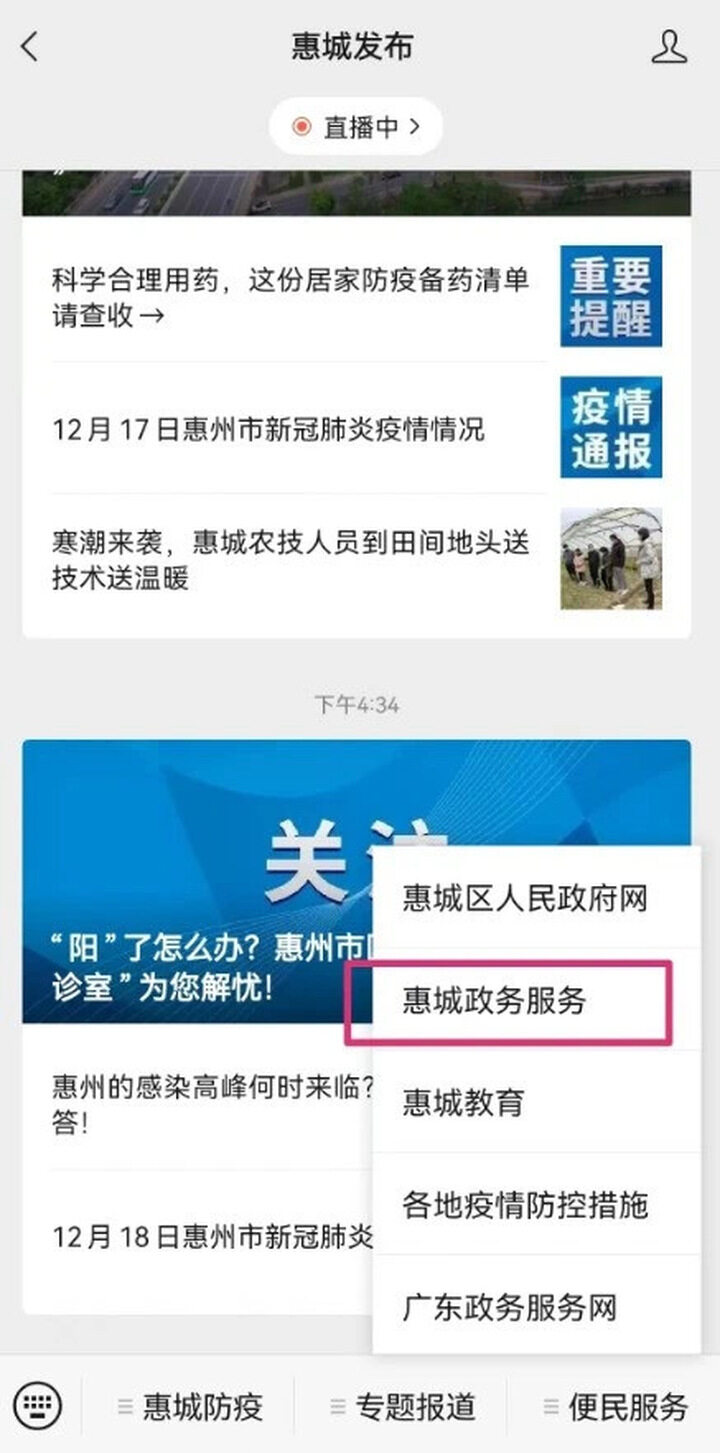Expand the 专题报道 bottom menu
The image size is (720, 1453).
point(402,1407)
